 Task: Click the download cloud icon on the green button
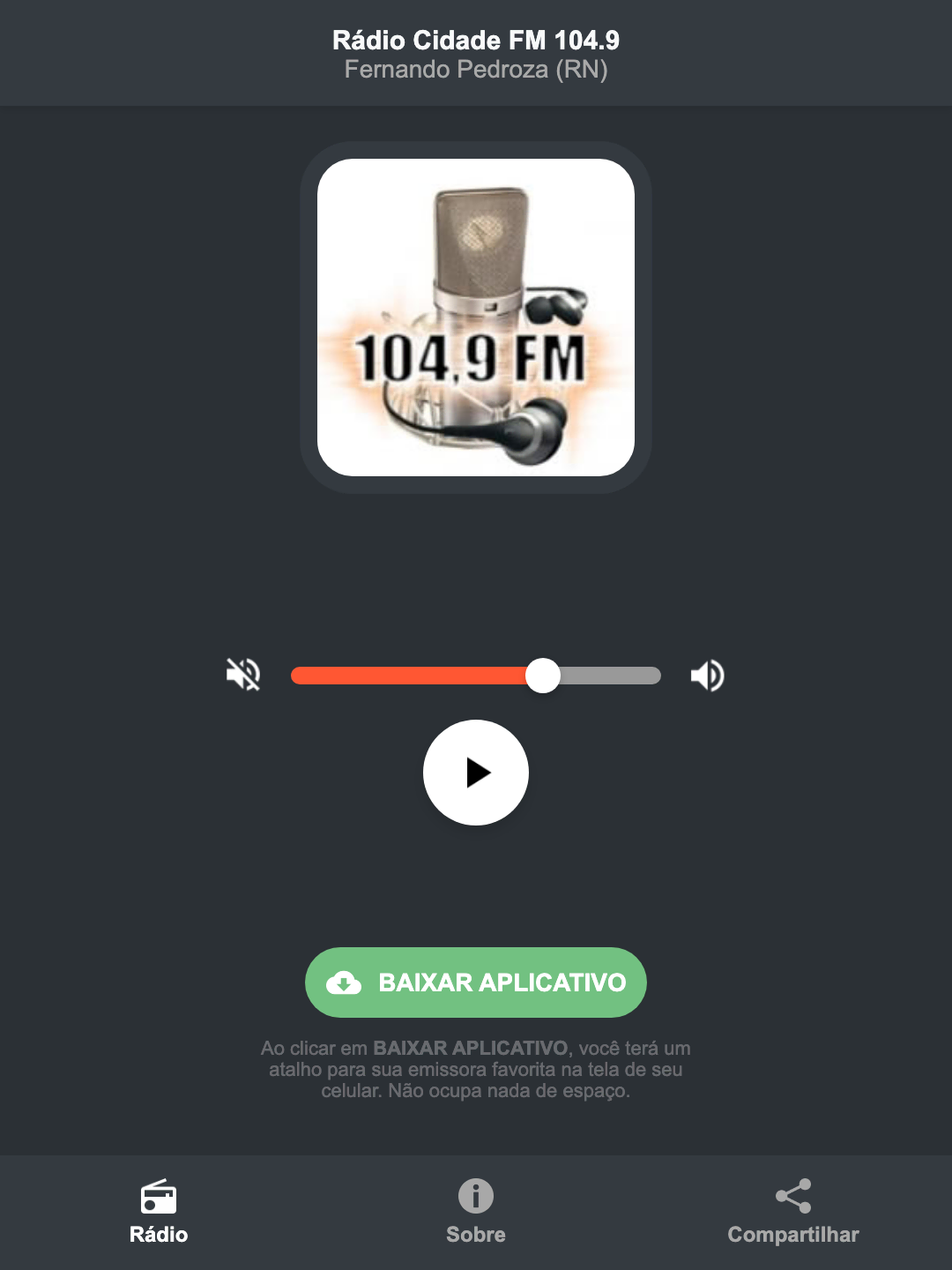tap(344, 982)
